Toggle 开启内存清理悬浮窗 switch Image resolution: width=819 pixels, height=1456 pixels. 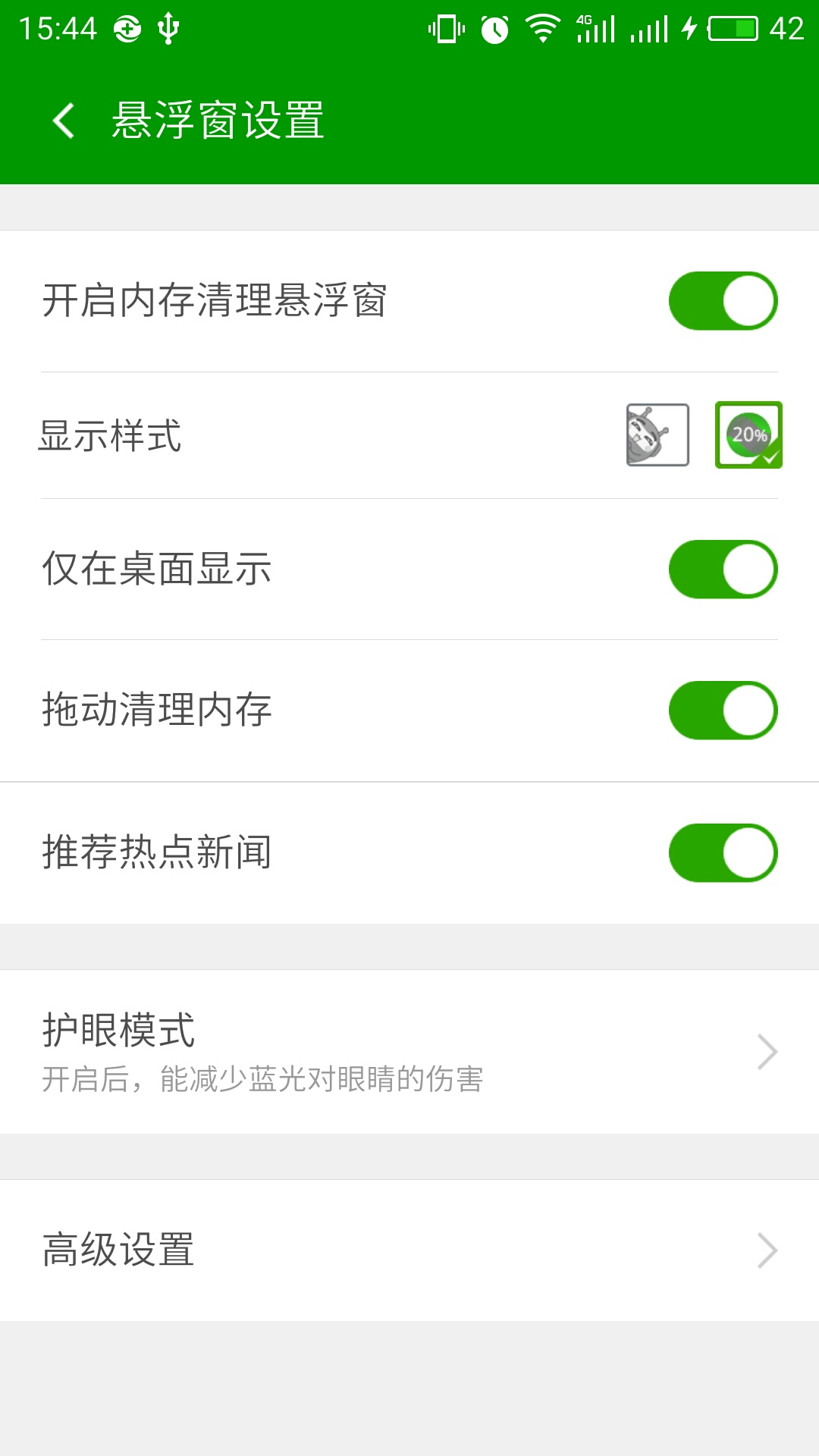tap(723, 301)
